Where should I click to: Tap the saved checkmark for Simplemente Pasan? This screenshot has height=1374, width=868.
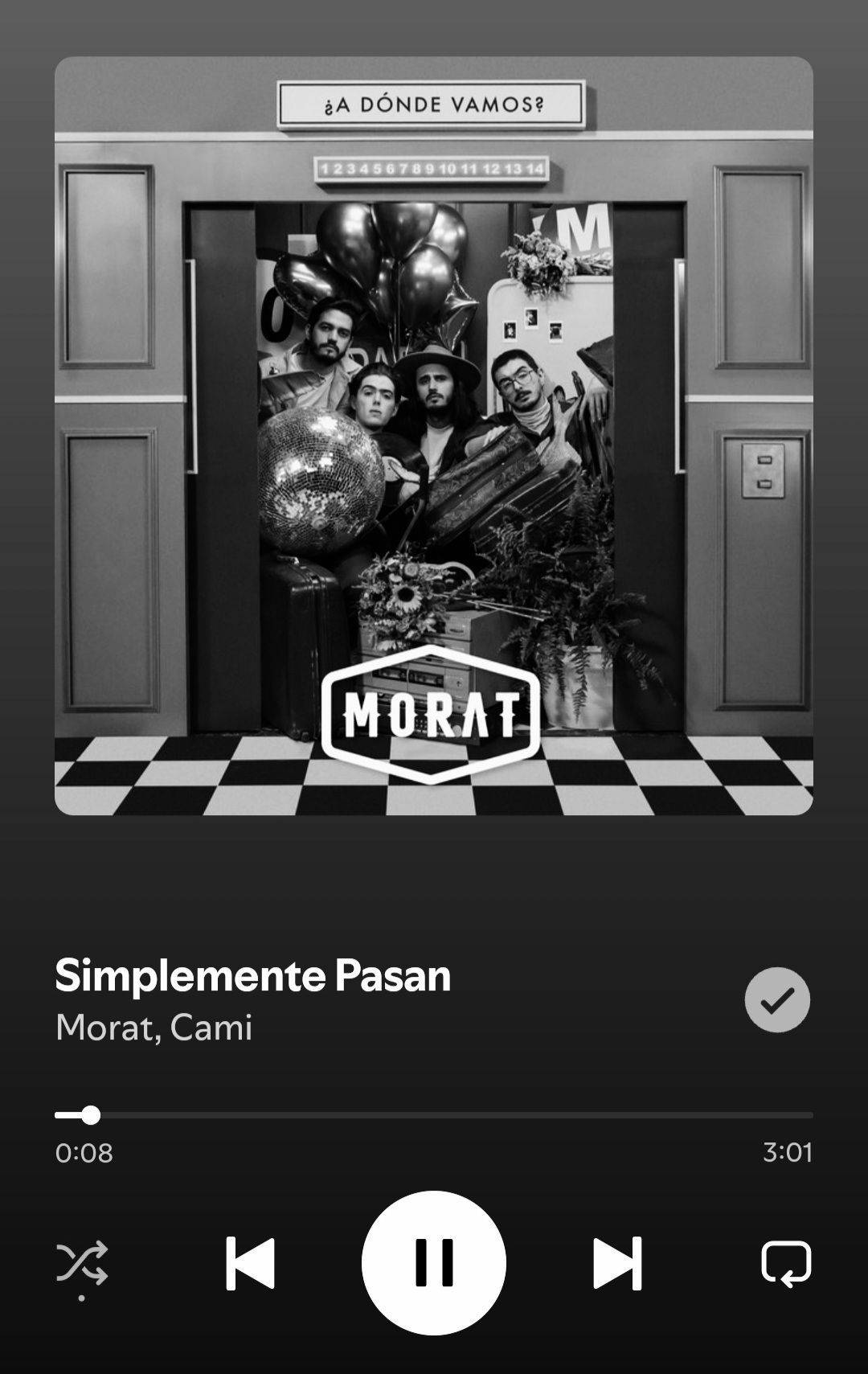coord(776,999)
